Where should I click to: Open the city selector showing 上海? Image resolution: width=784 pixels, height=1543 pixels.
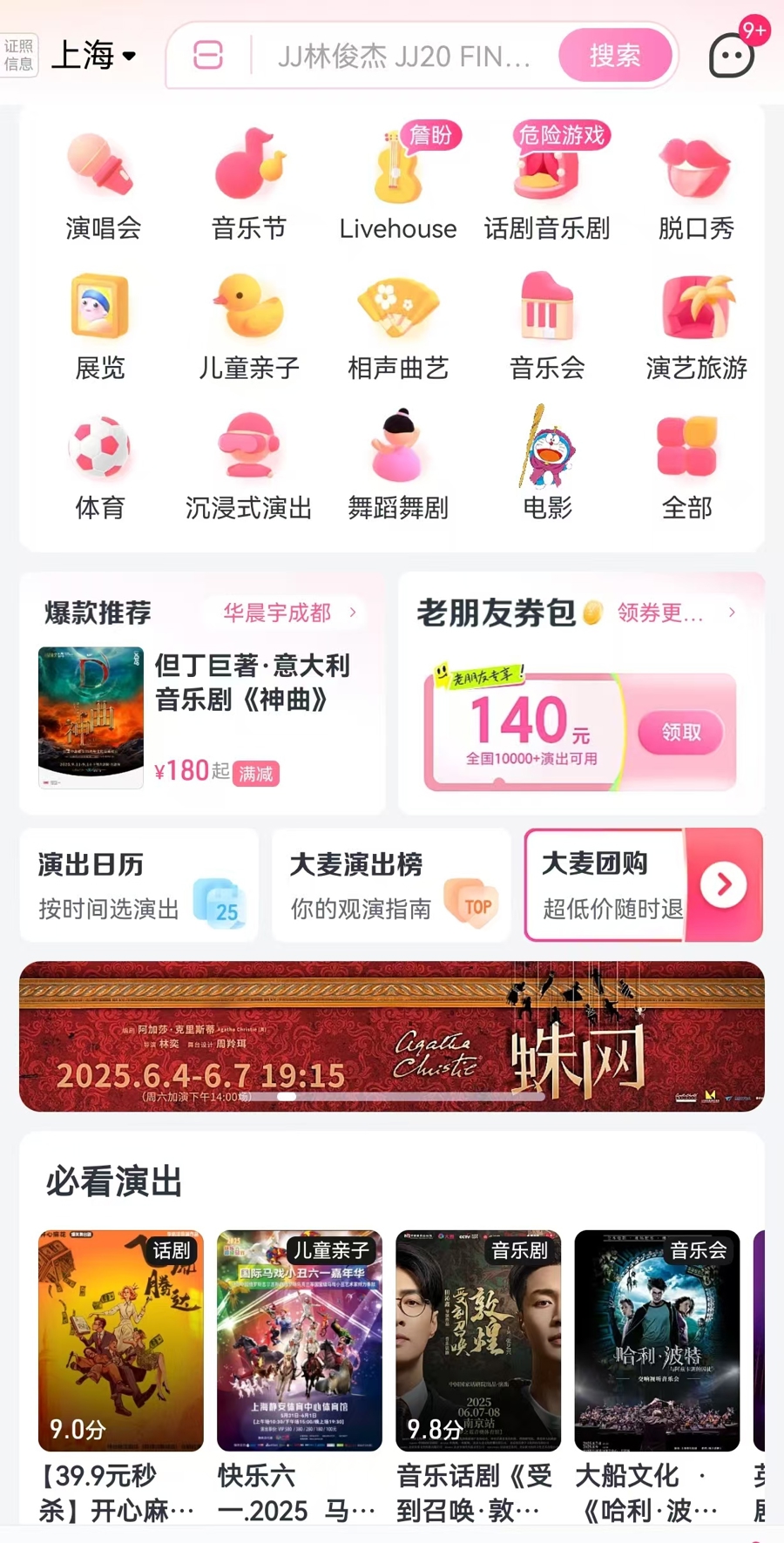(x=94, y=56)
